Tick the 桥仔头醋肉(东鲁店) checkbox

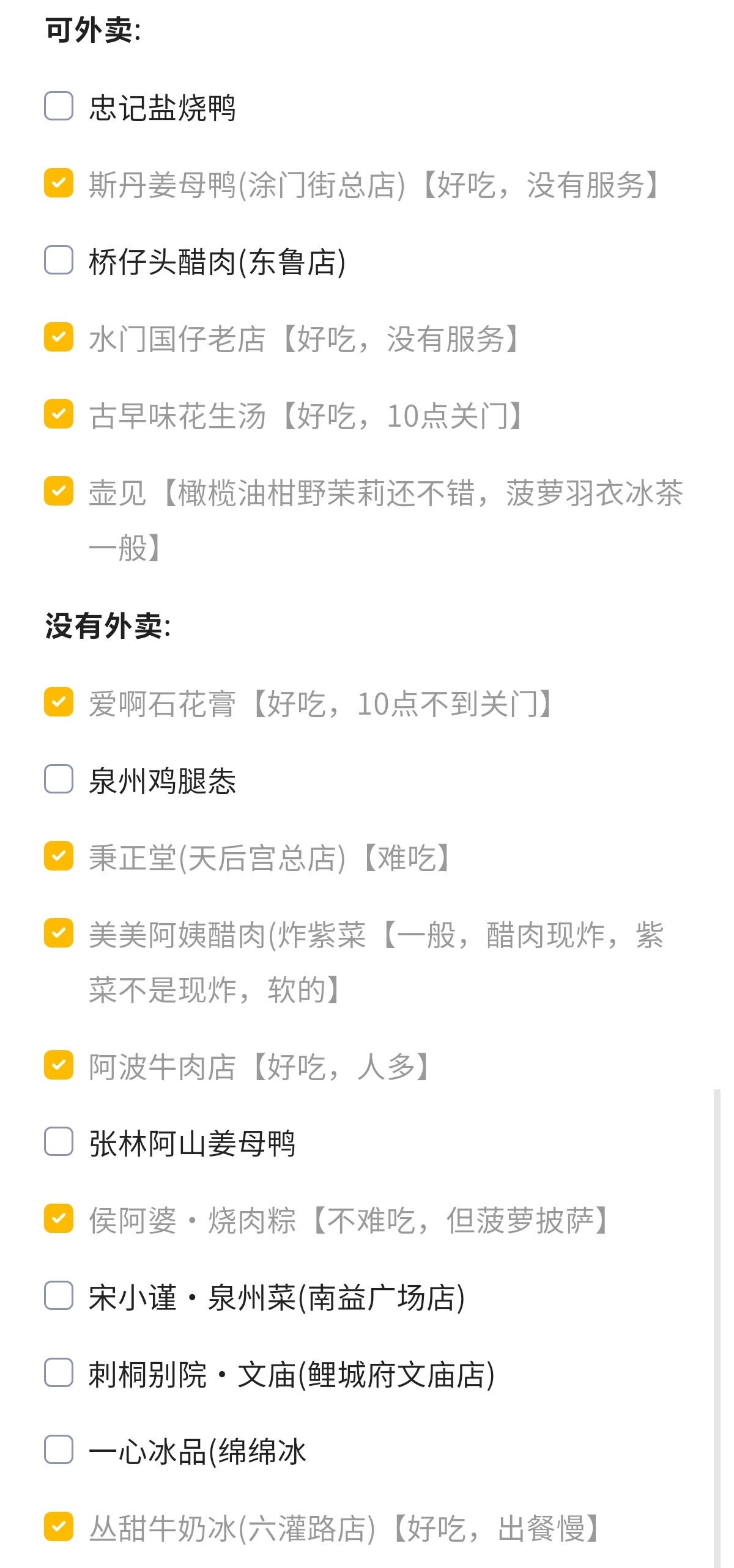pos(59,260)
